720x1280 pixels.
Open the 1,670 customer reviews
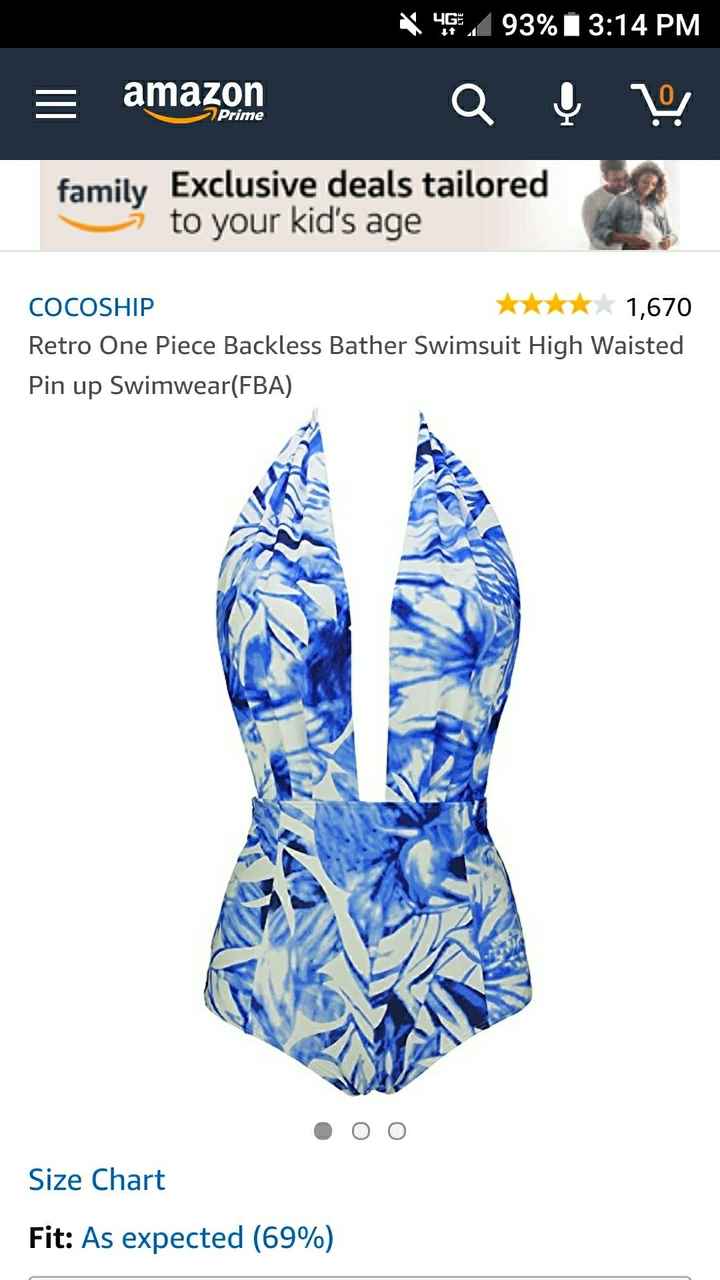(x=660, y=307)
